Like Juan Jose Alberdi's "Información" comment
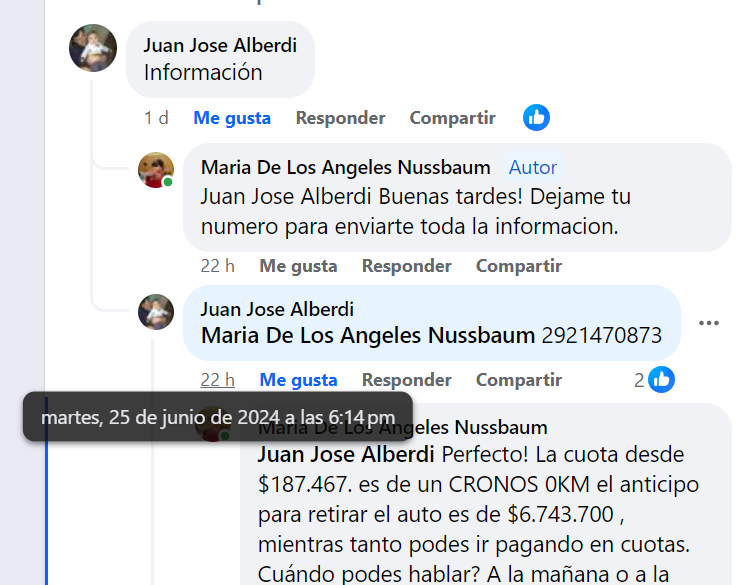 [x=232, y=118]
